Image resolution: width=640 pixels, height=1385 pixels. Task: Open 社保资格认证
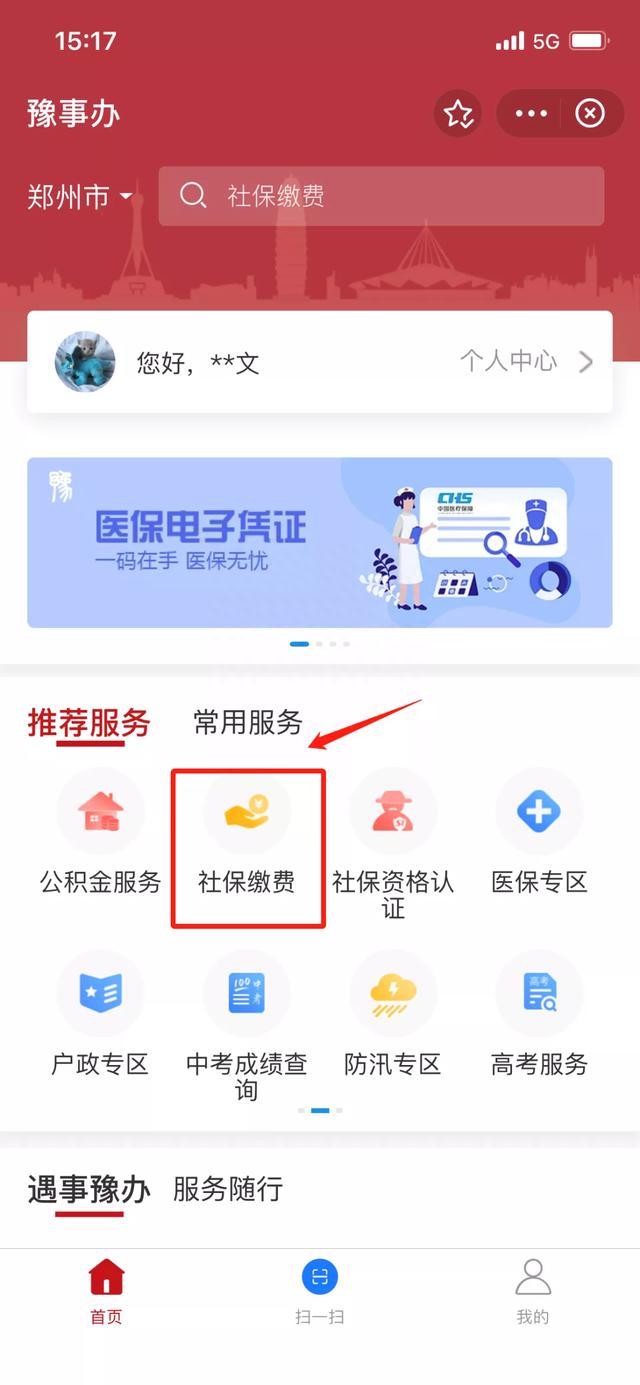click(x=393, y=845)
